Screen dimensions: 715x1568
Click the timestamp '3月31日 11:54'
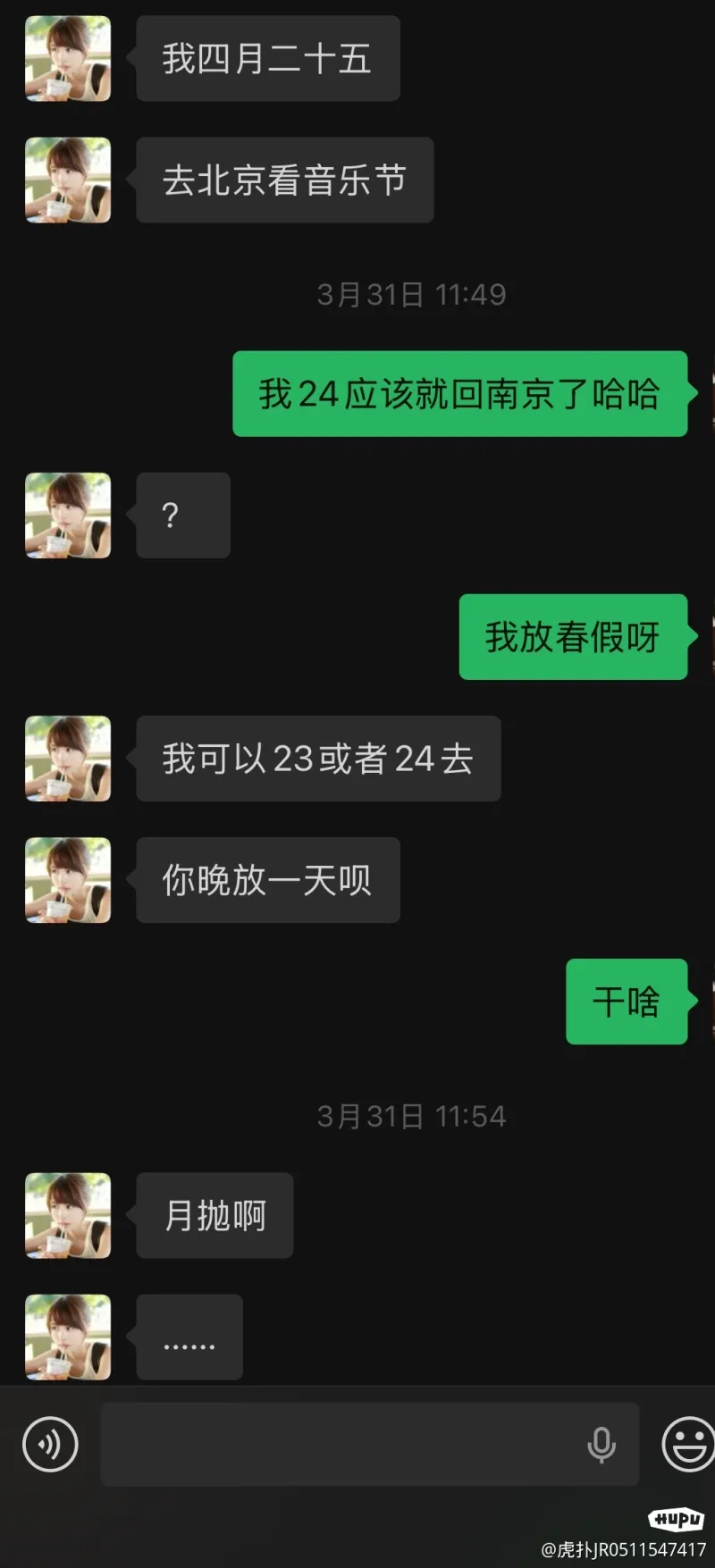[412, 1114]
